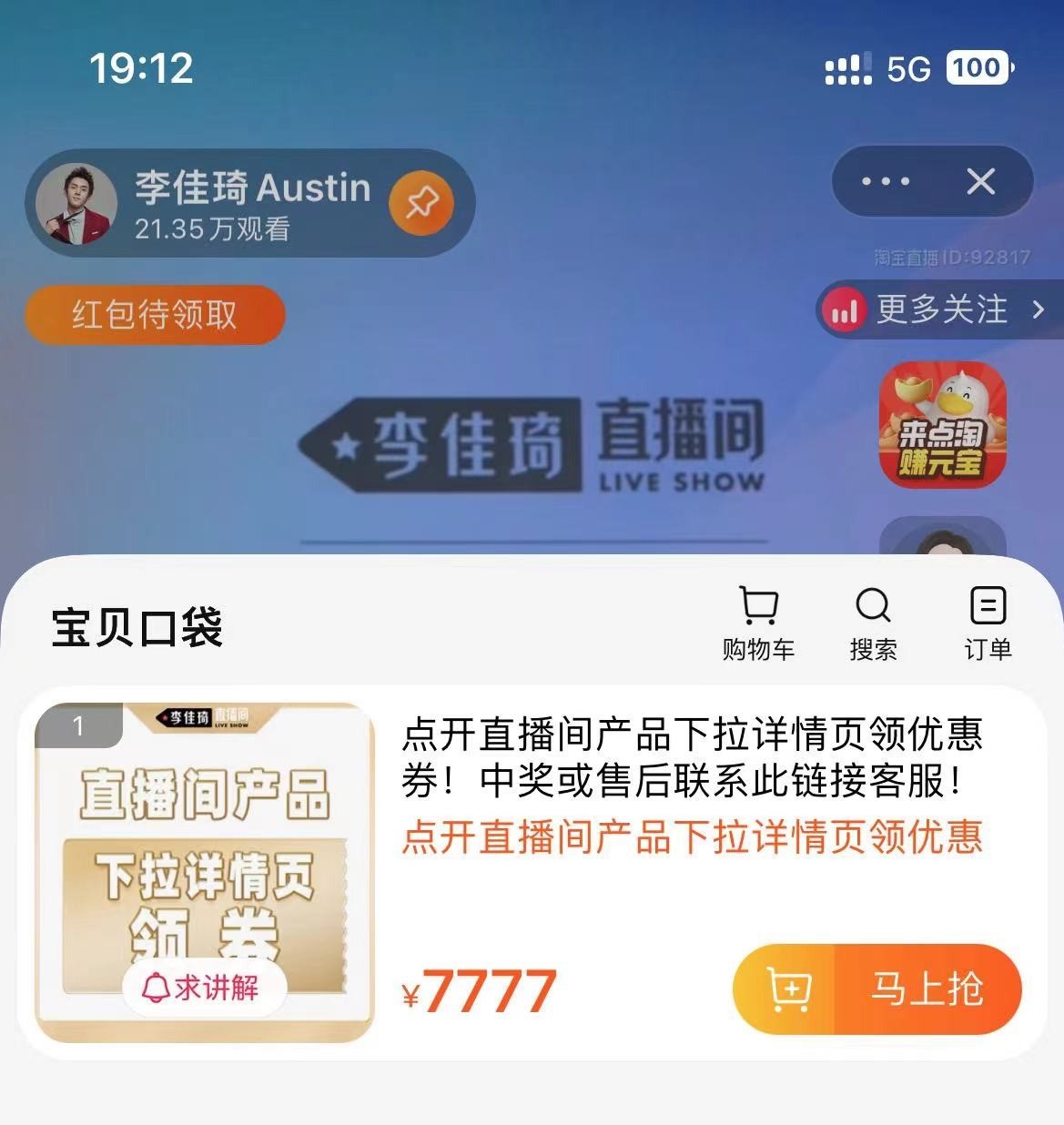
Task: Add the ¥7777 item to cart
Action: 788,989
